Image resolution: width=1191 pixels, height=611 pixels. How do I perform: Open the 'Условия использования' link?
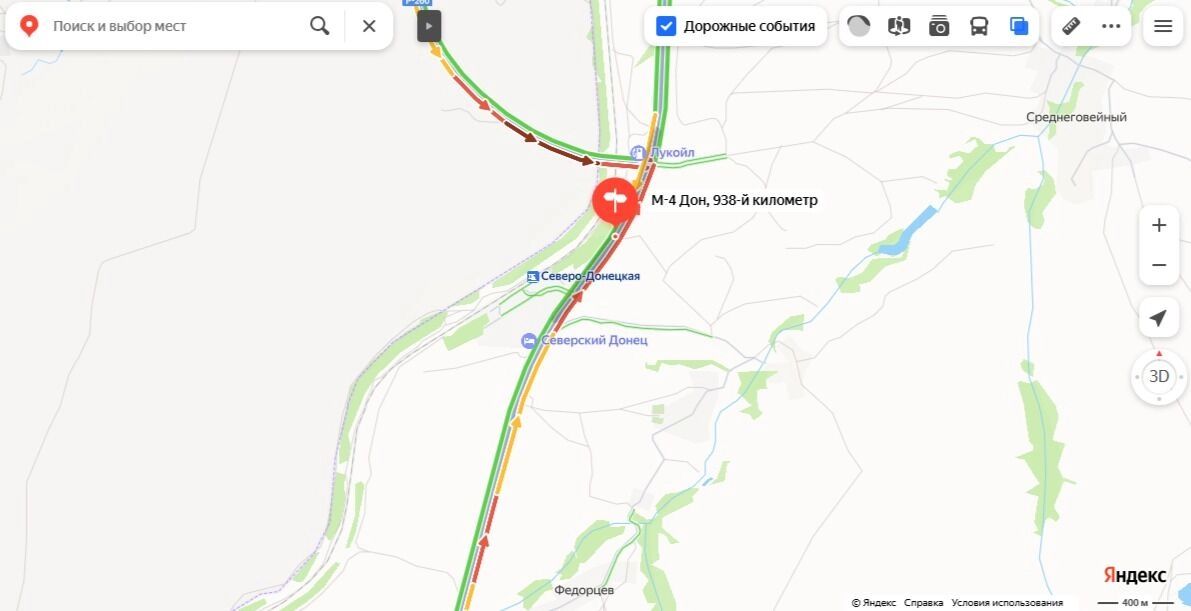(1006, 603)
